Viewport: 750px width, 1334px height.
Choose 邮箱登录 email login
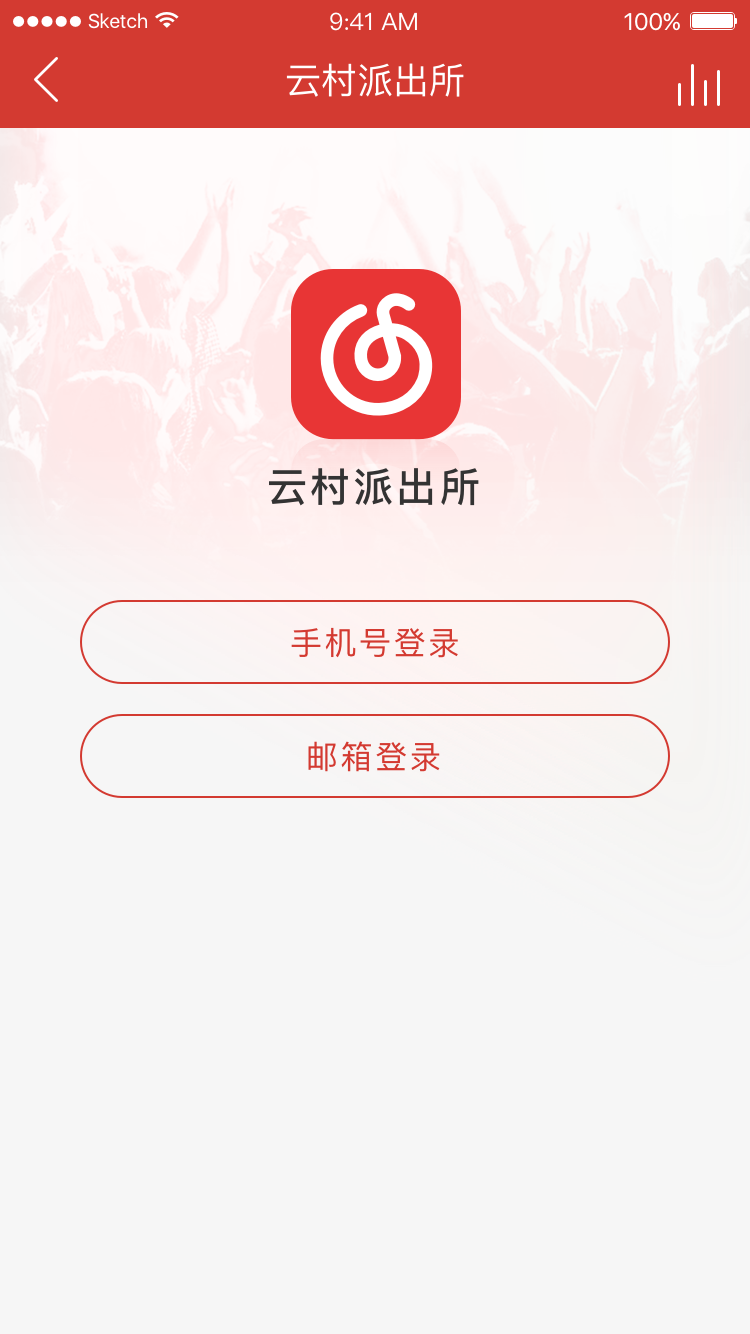(375, 756)
